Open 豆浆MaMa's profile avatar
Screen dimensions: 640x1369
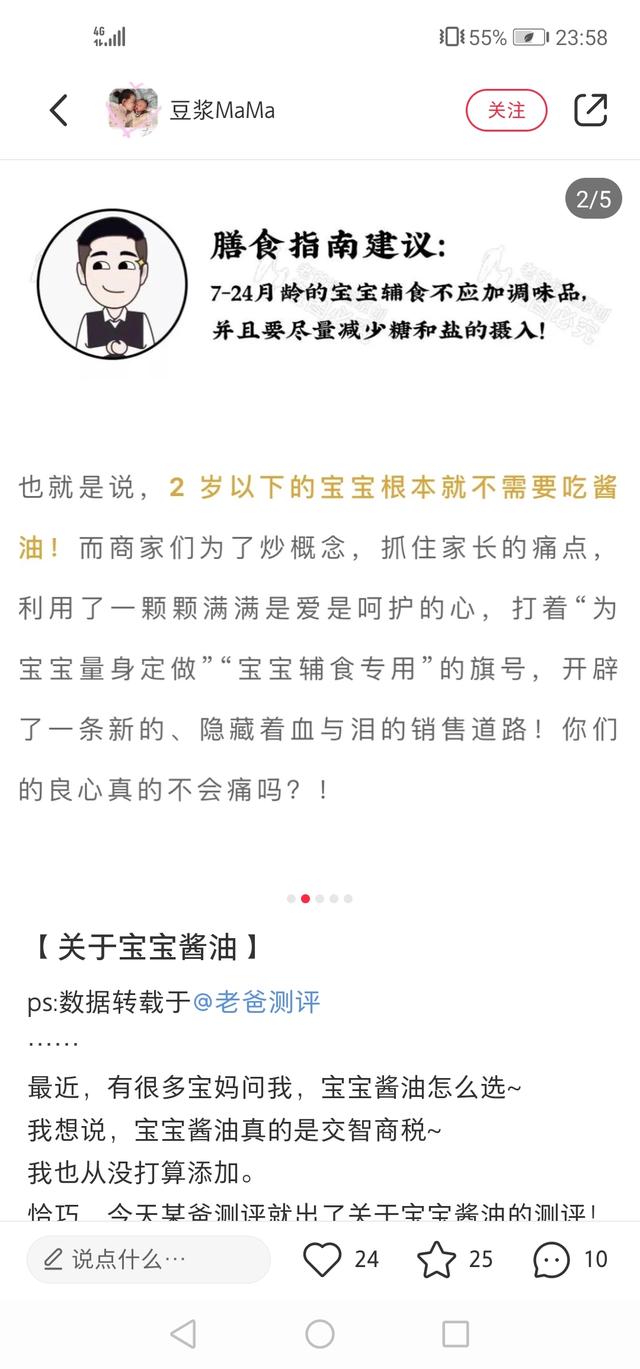click(x=133, y=110)
